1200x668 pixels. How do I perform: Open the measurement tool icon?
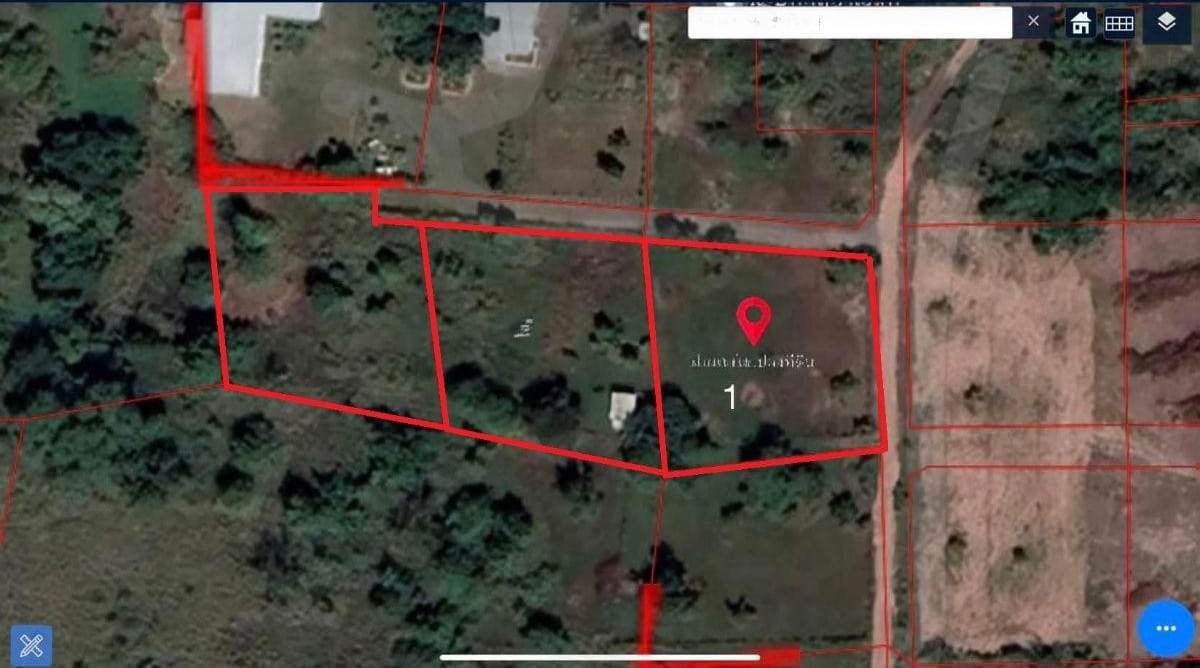[x=31, y=645]
